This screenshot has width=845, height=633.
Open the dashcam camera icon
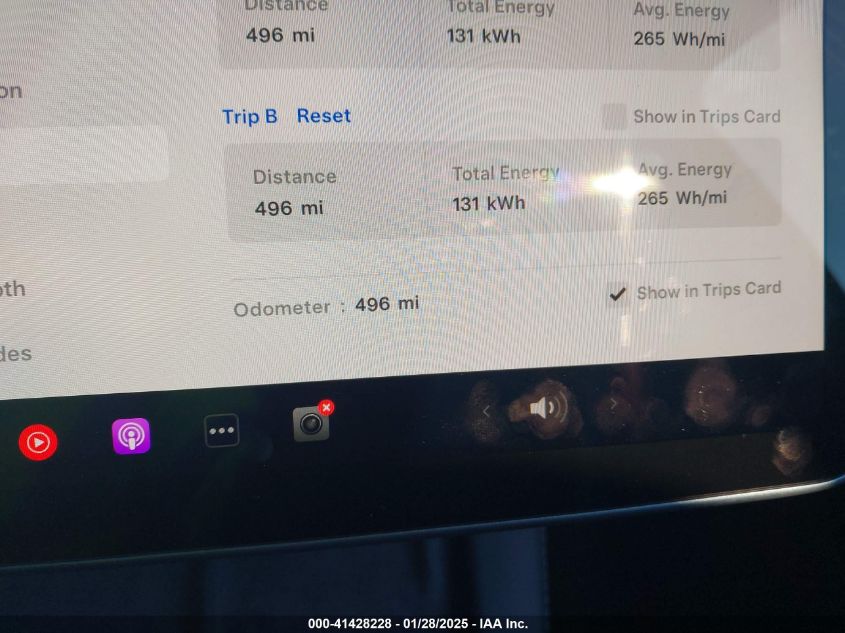(311, 424)
